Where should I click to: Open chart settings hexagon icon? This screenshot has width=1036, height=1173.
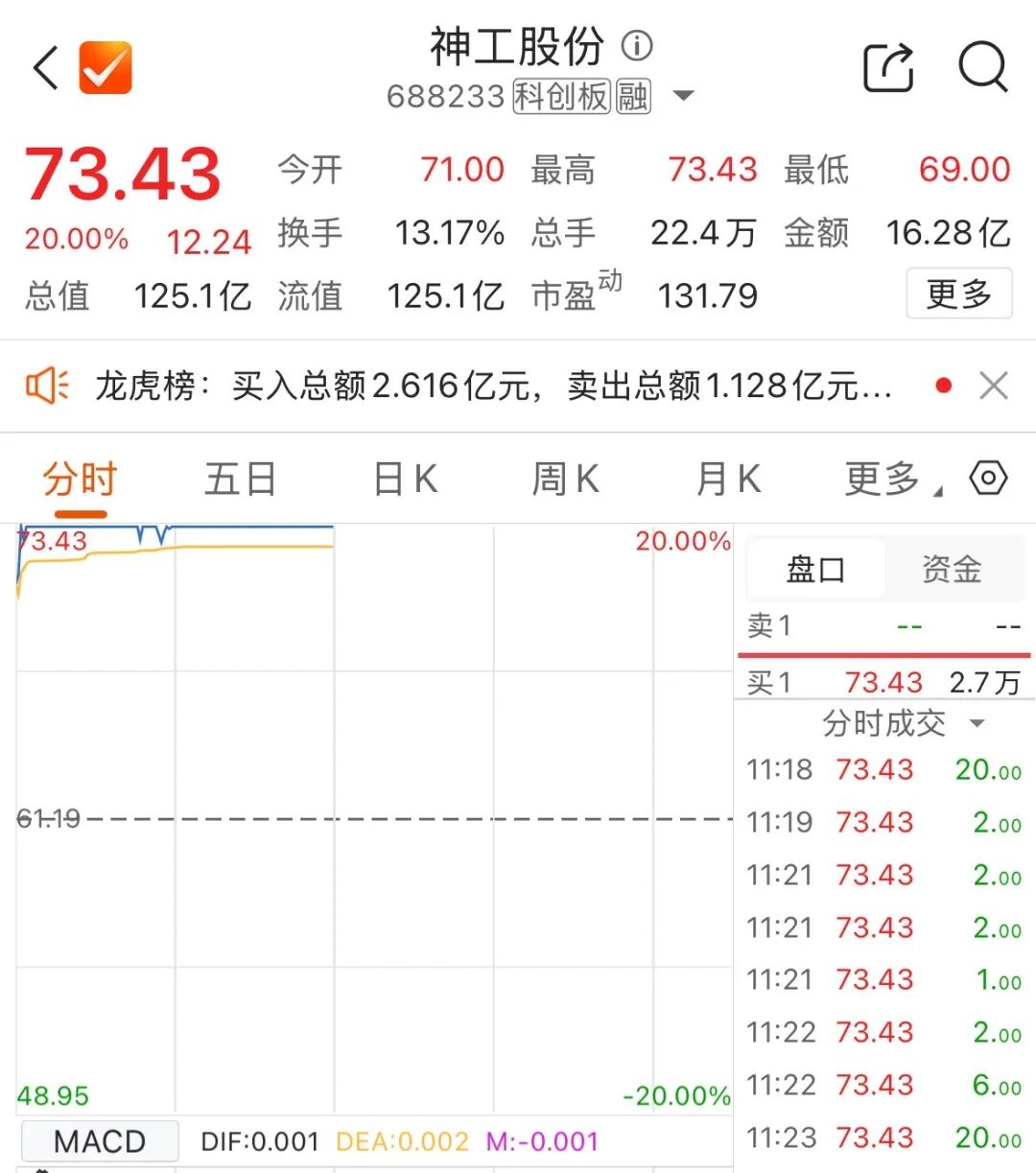(988, 478)
